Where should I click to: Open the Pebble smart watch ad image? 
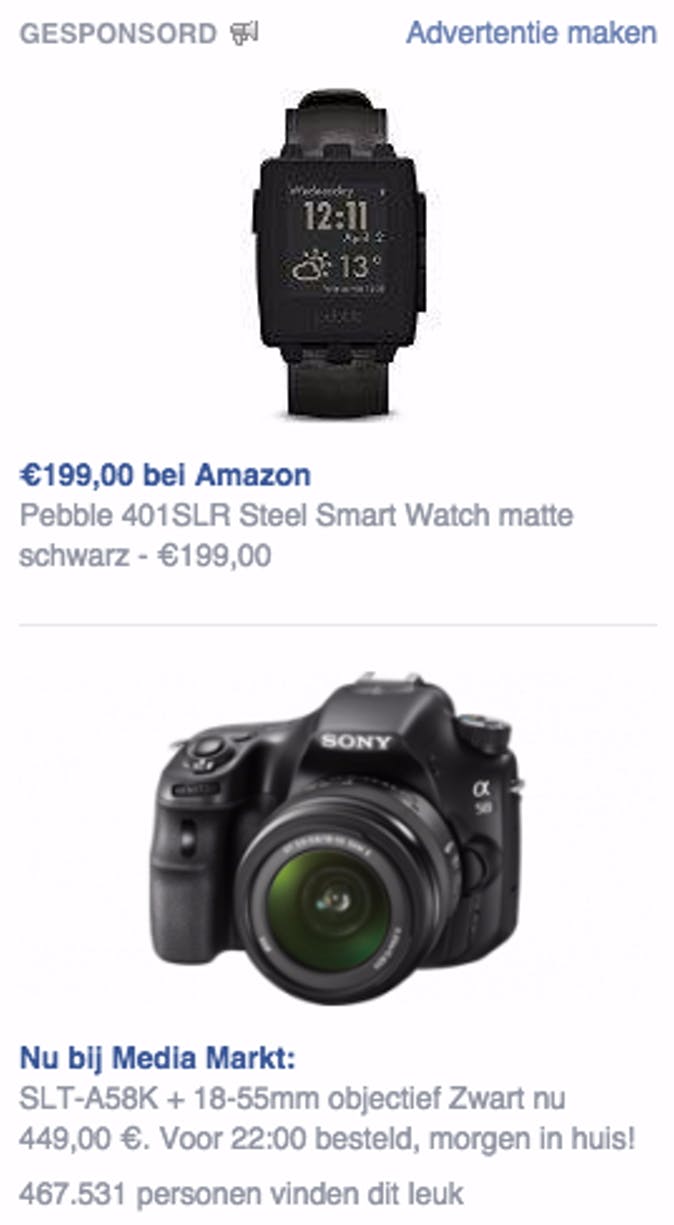tap(338, 253)
